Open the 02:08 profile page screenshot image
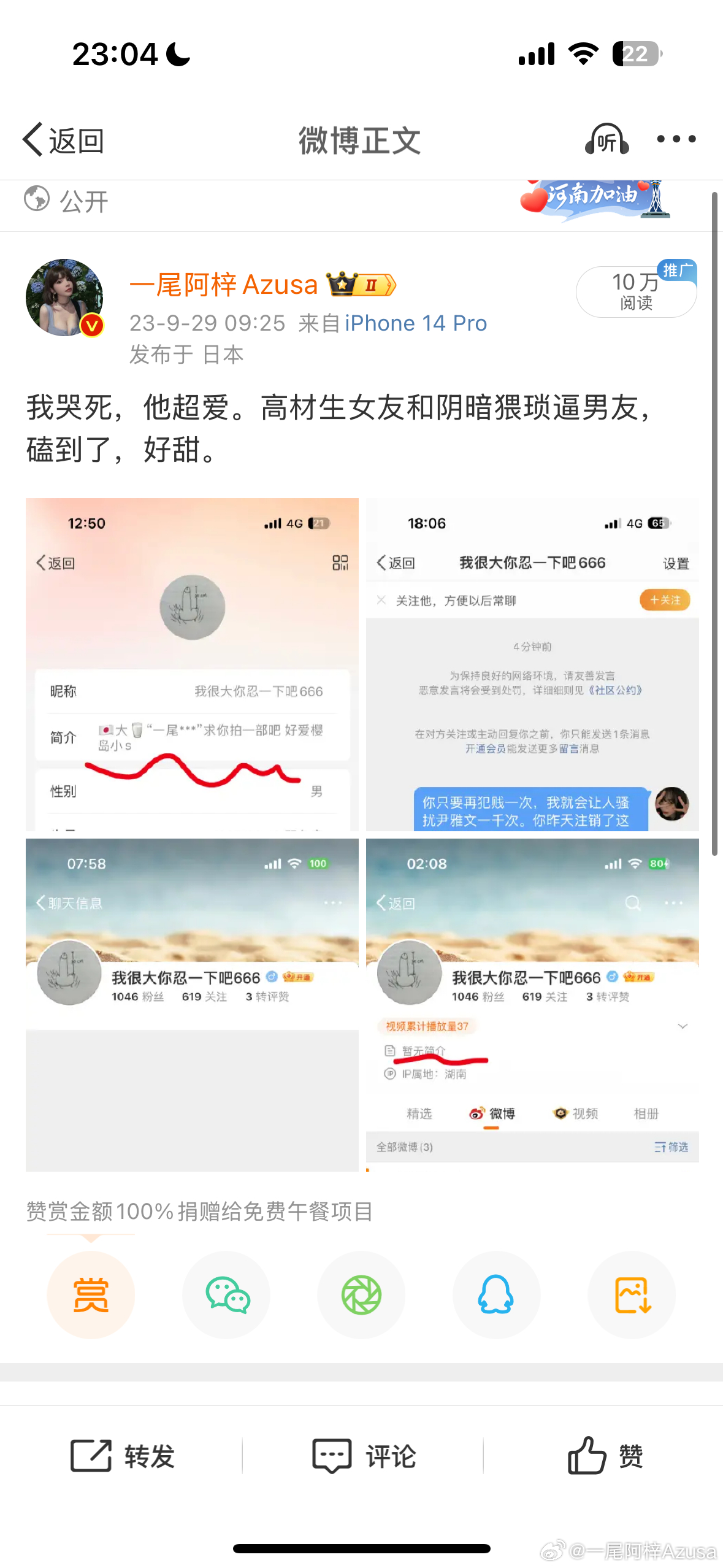The width and height of the screenshot is (723, 1568). 532,1005
